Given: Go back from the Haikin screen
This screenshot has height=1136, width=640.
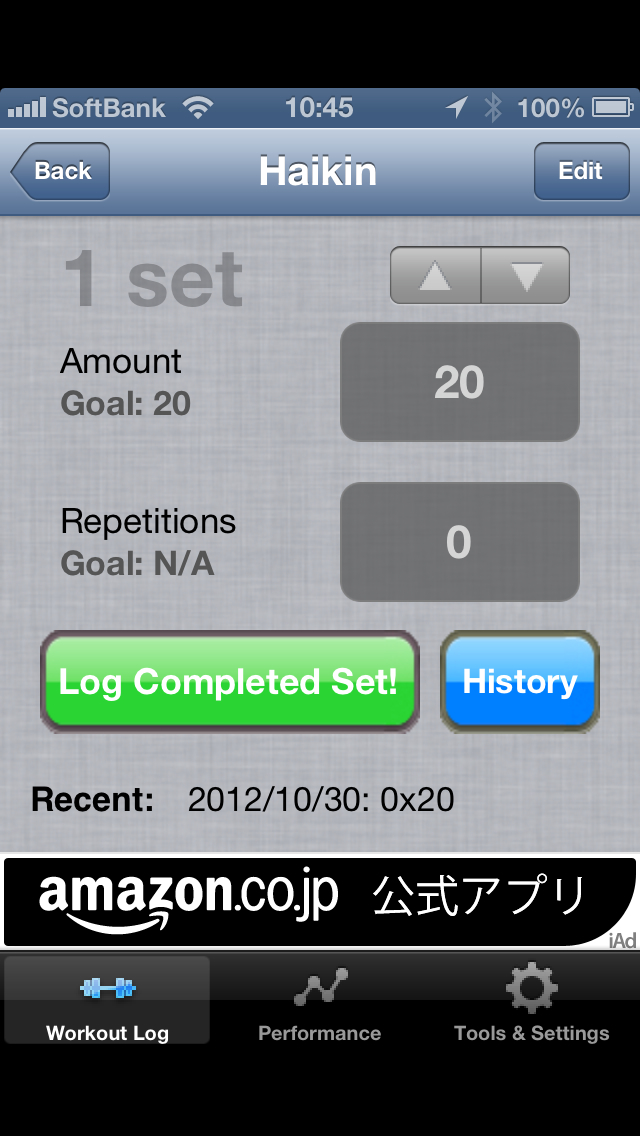Looking at the screenshot, I should [61, 171].
